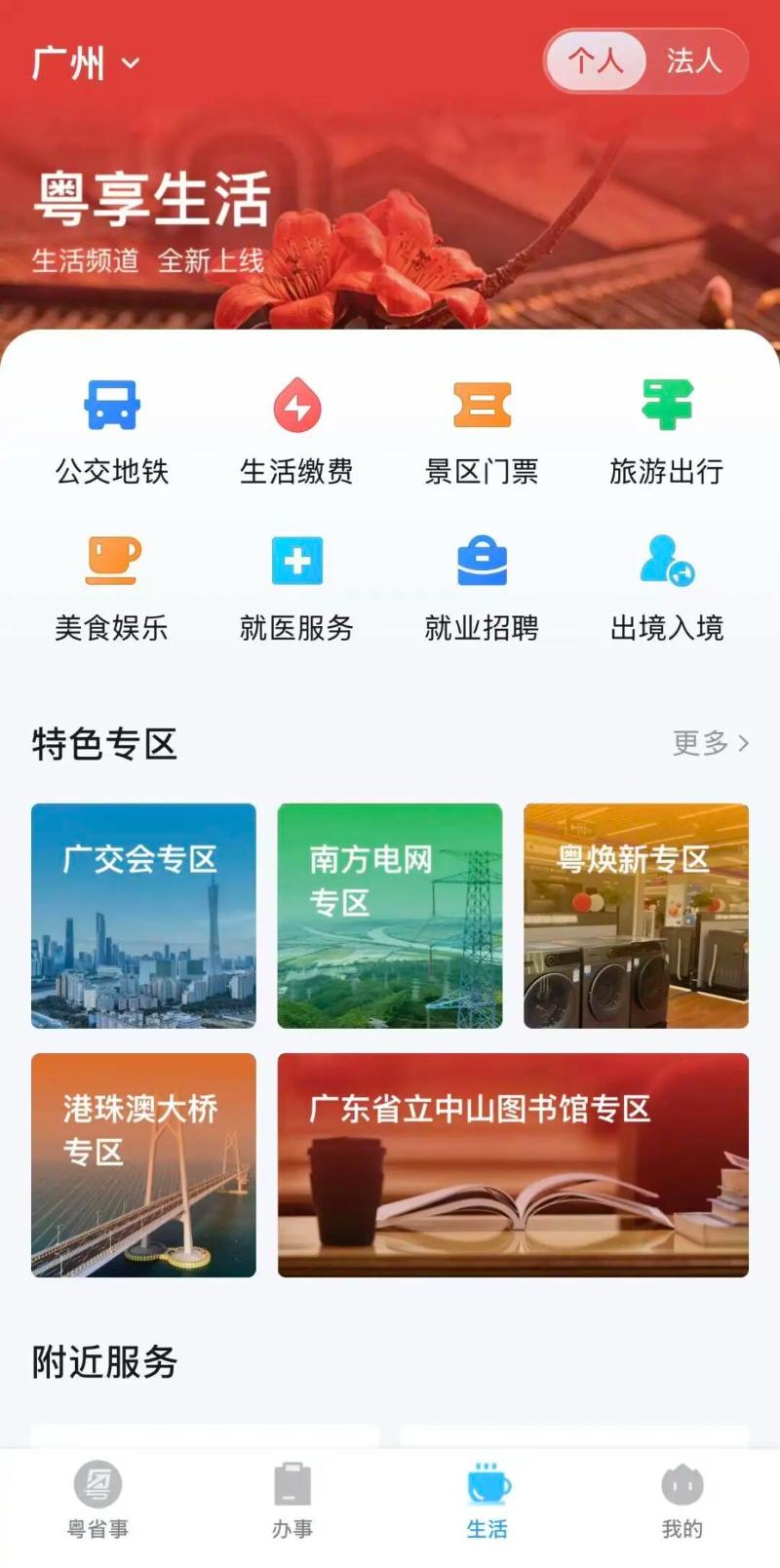Enter the 广交会专区 featured zone
Image resolution: width=780 pixels, height=1568 pixels.
(142, 914)
